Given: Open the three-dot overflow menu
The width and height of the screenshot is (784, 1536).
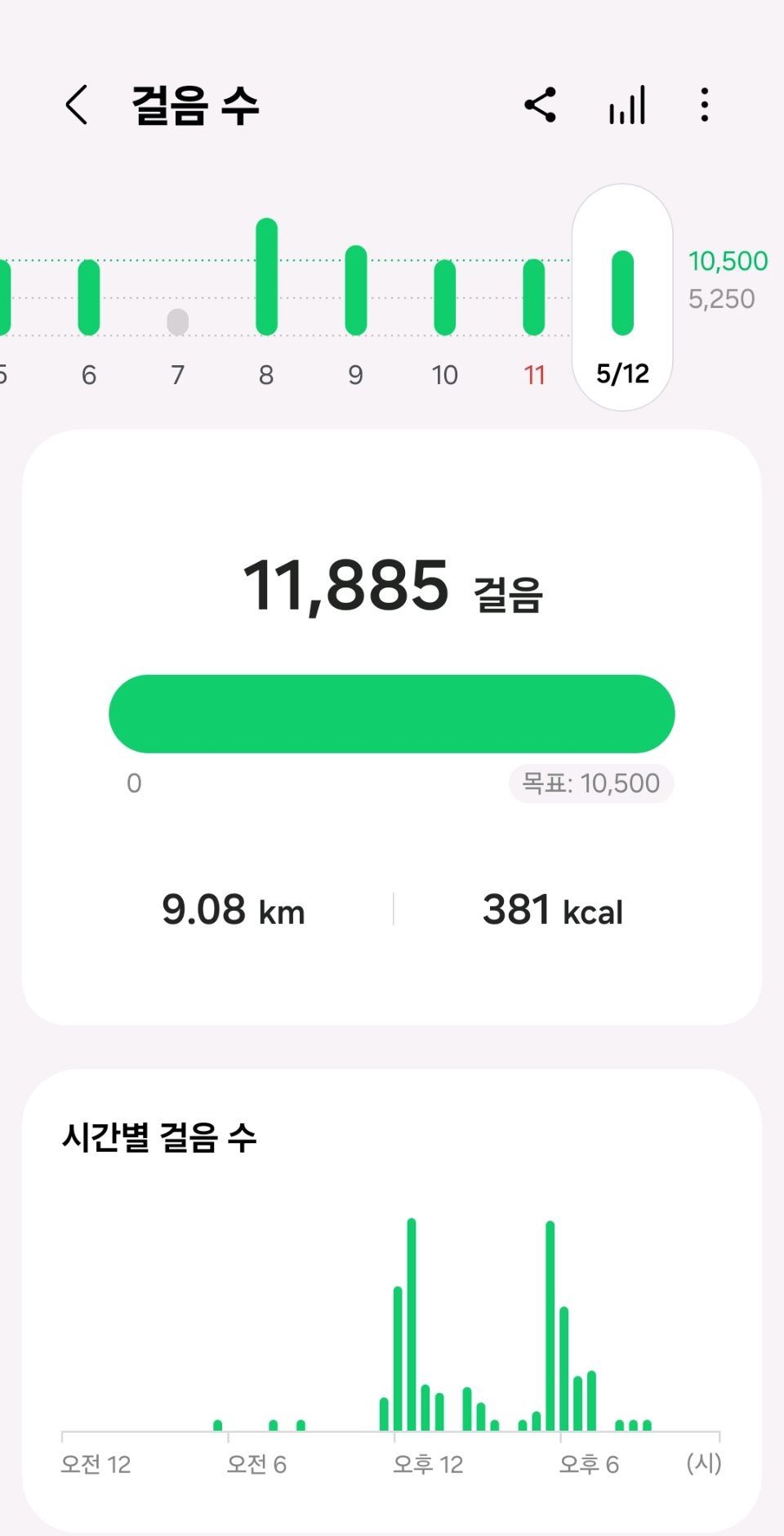Looking at the screenshot, I should coord(705,105).
